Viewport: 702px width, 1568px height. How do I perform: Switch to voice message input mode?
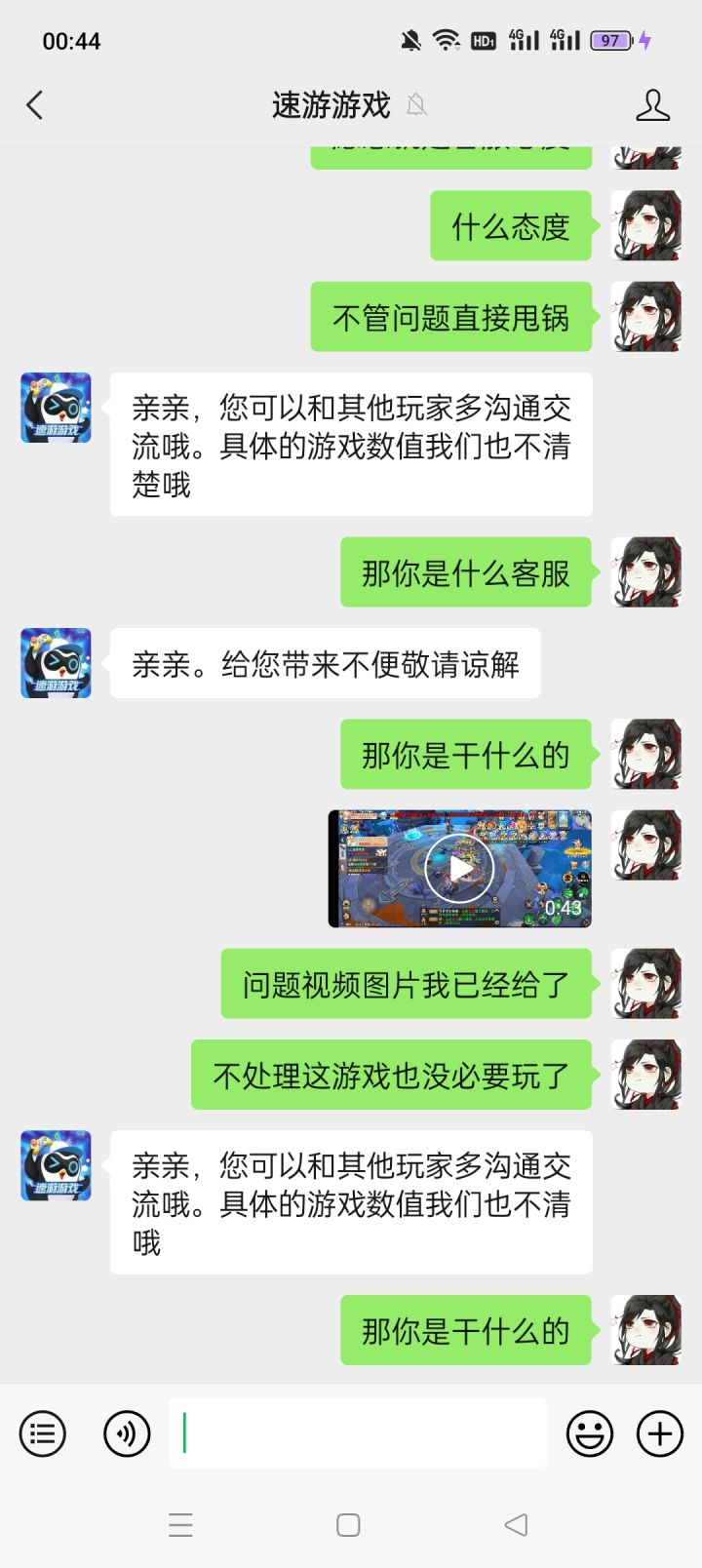[x=127, y=1433]
